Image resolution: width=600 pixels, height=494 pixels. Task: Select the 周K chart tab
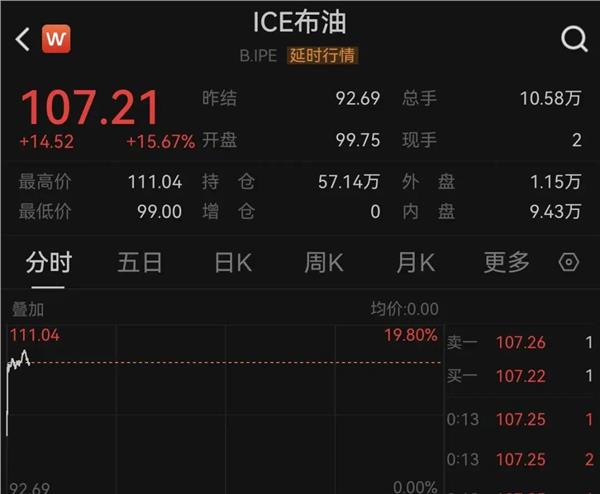(323, 262)
